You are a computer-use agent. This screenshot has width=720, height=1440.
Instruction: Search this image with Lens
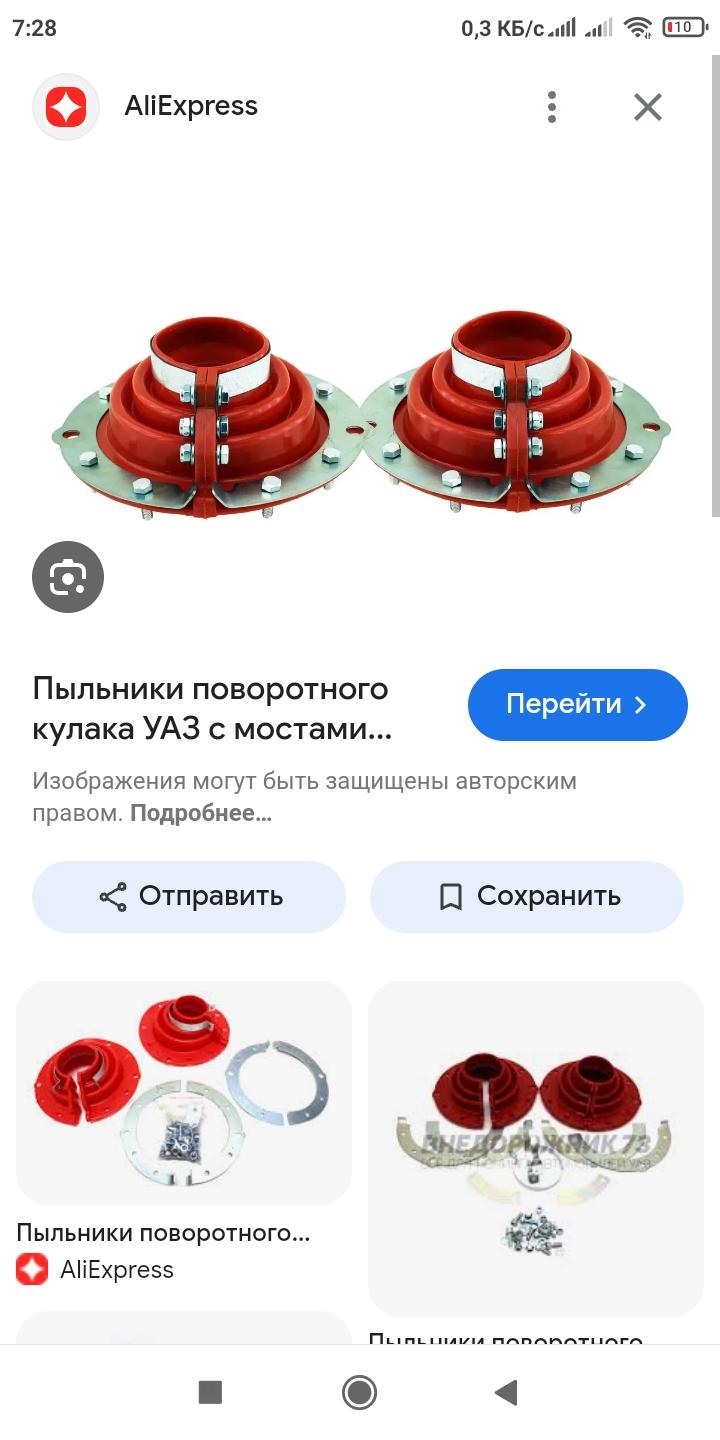pyautogui.click(x=68, y=577)
